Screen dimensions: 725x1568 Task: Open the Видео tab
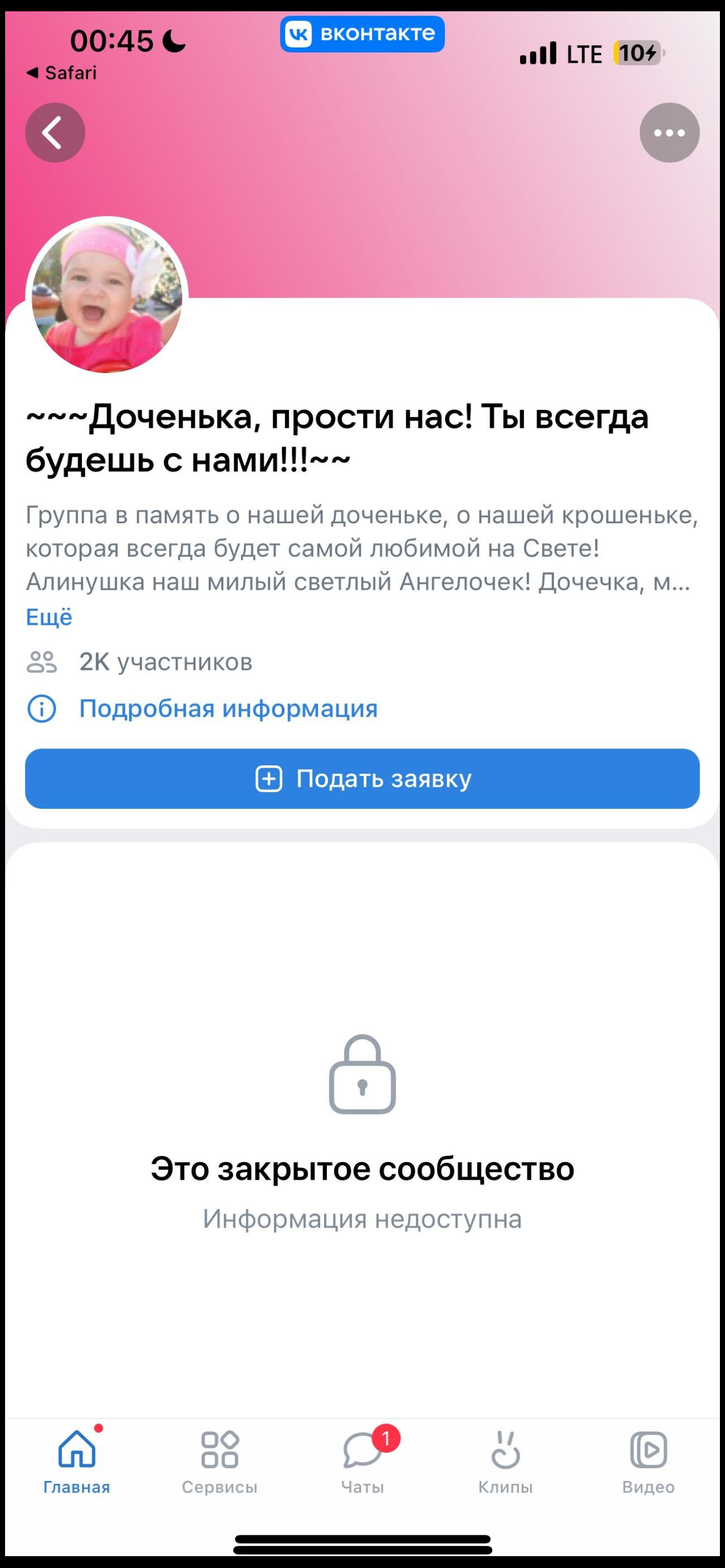point(648,1462)
